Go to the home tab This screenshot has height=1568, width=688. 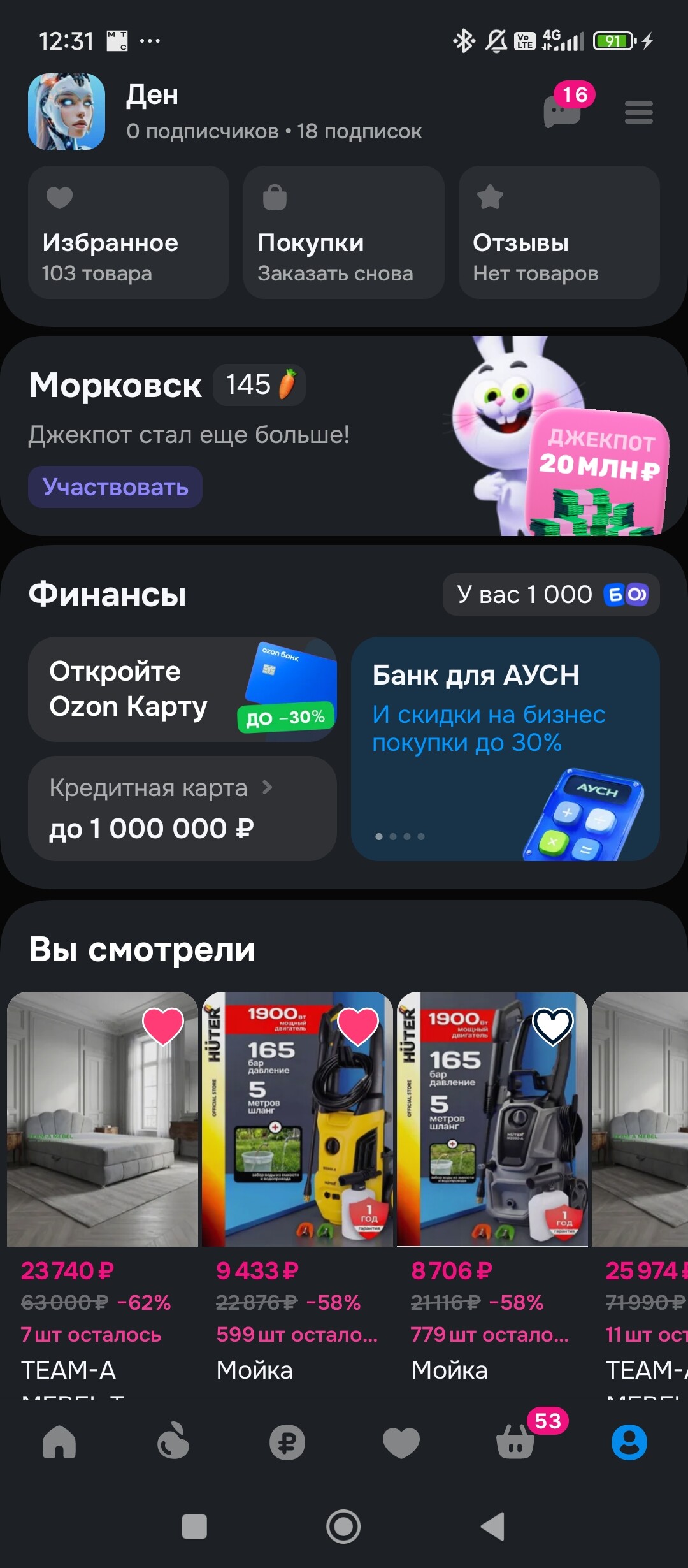point(59,1442)
